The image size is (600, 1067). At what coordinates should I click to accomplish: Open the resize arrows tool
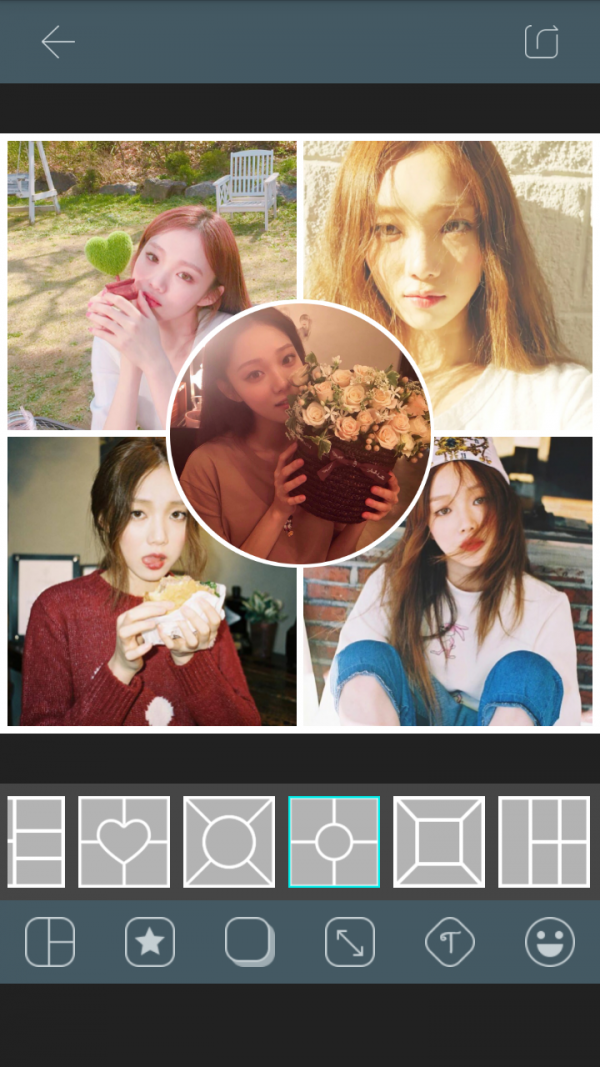350,942
